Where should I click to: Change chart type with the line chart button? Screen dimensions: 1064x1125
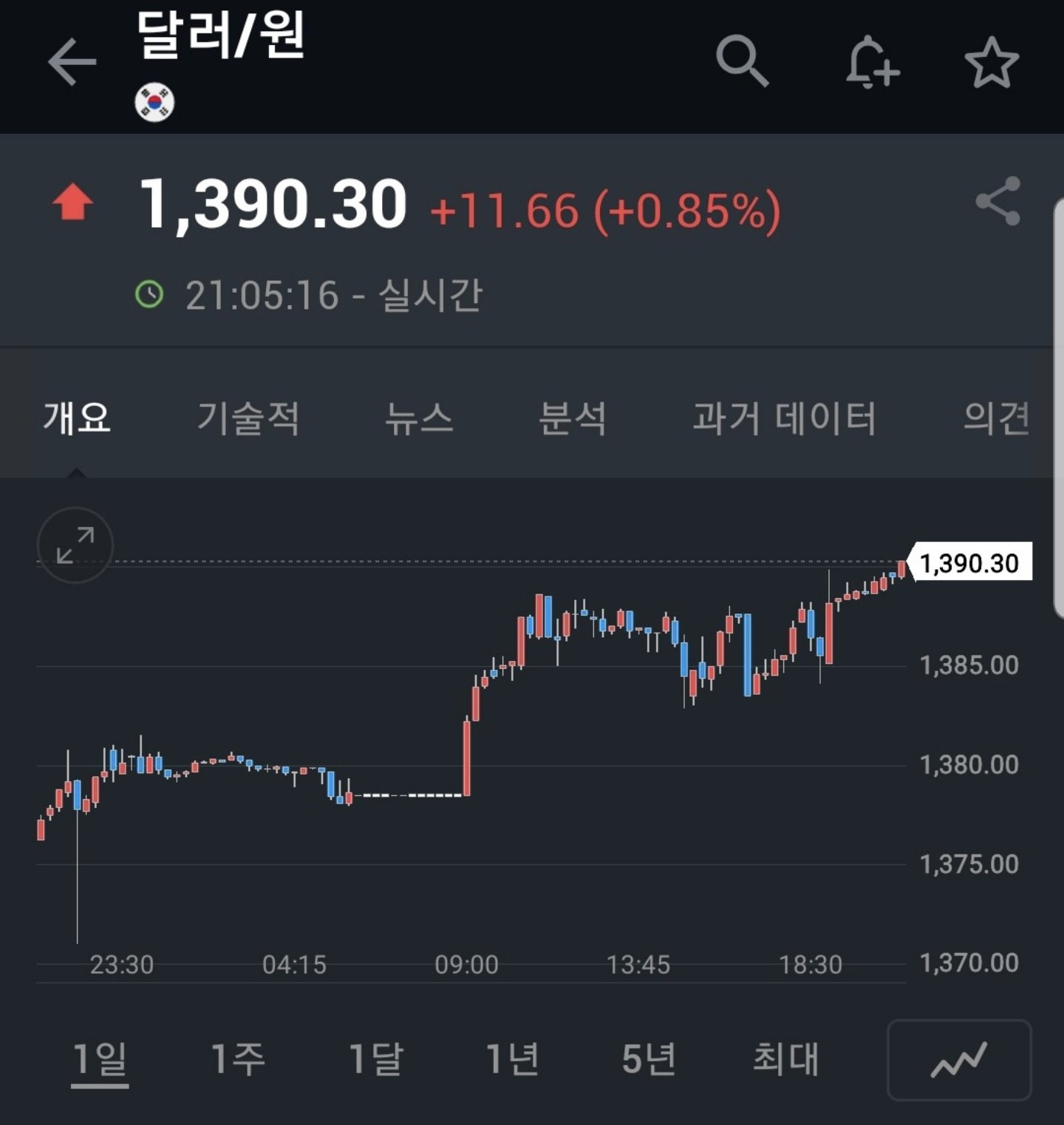pyautogui.click(x=959, y=1060)
